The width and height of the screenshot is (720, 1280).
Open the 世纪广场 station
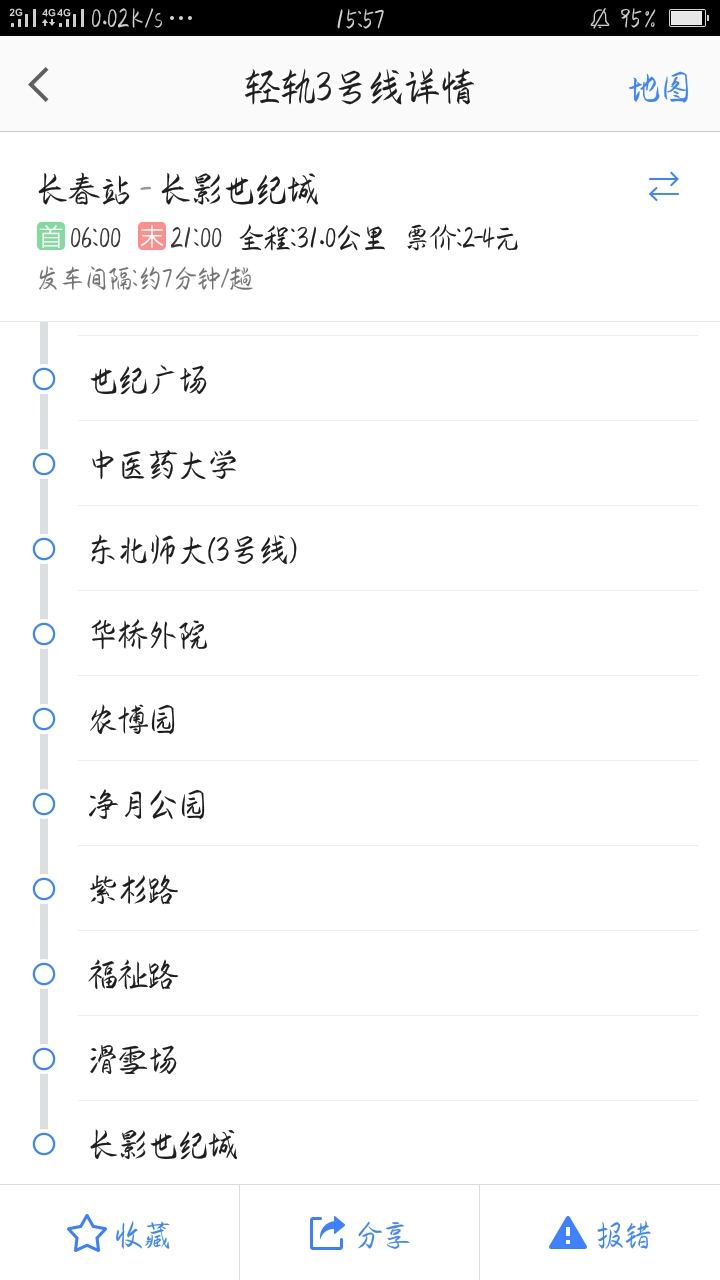coord(148,380)
